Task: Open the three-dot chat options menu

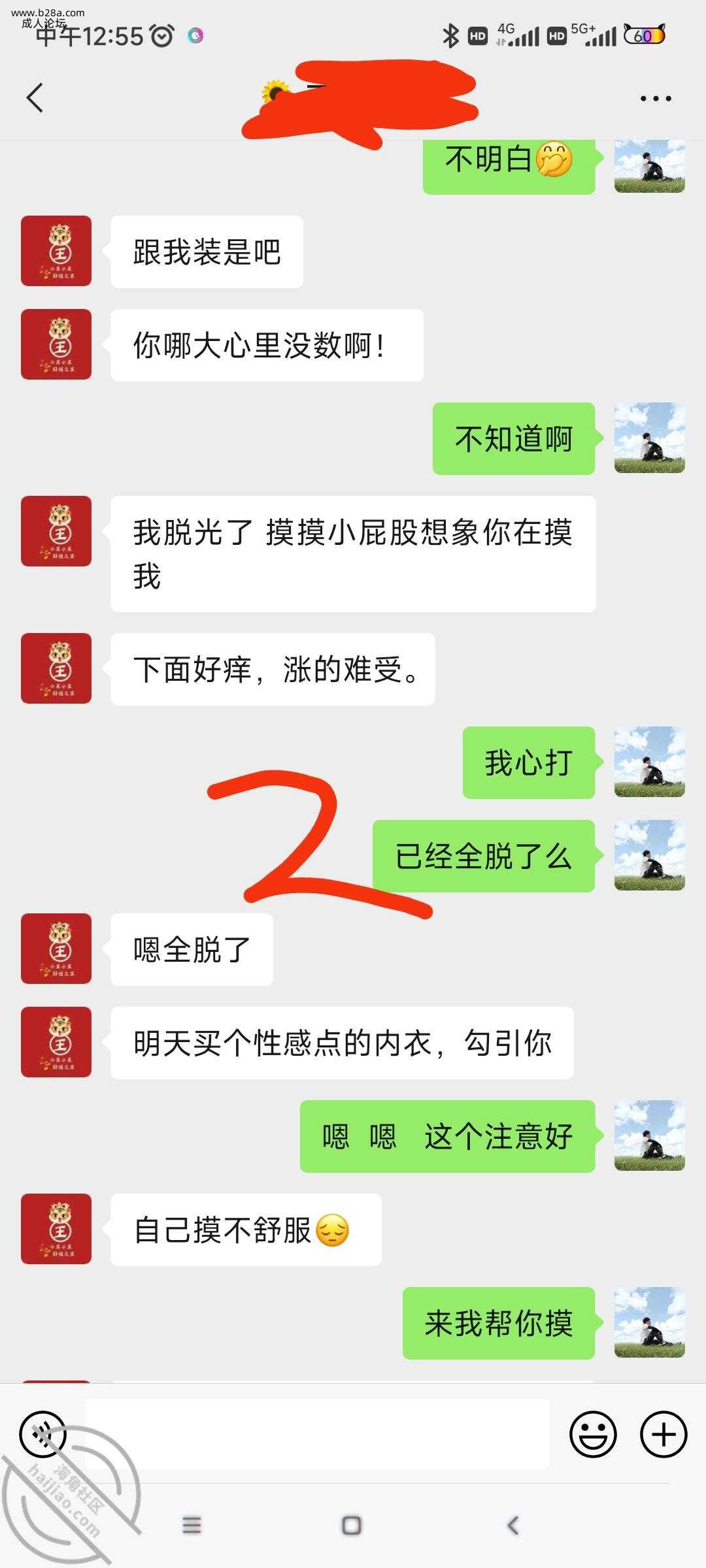Action: [x=655, y=99]
